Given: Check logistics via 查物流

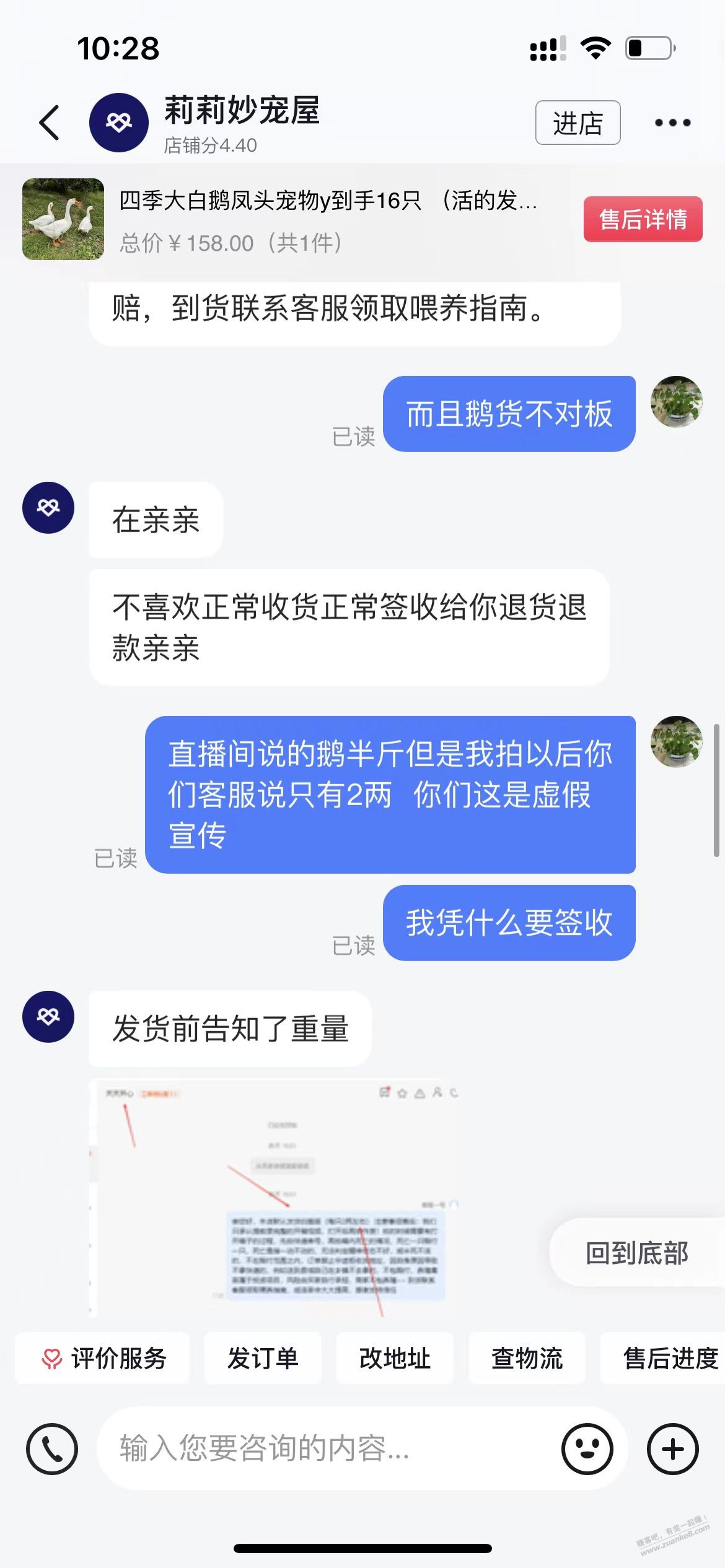Looking at the screenshot, I should 527,1358.
